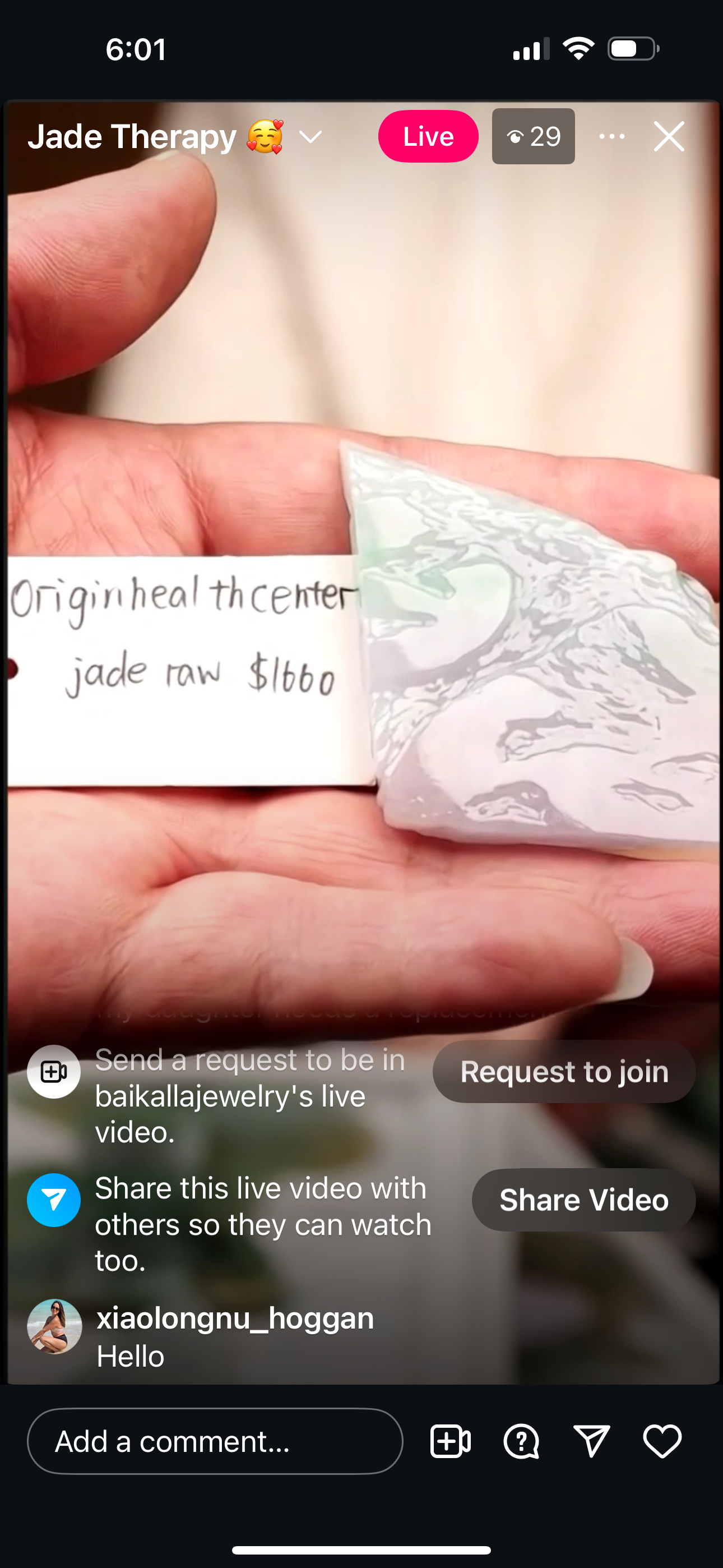
Task: Open the question bubble icon
Action: pyautogui.click(x=521, y=1441)
